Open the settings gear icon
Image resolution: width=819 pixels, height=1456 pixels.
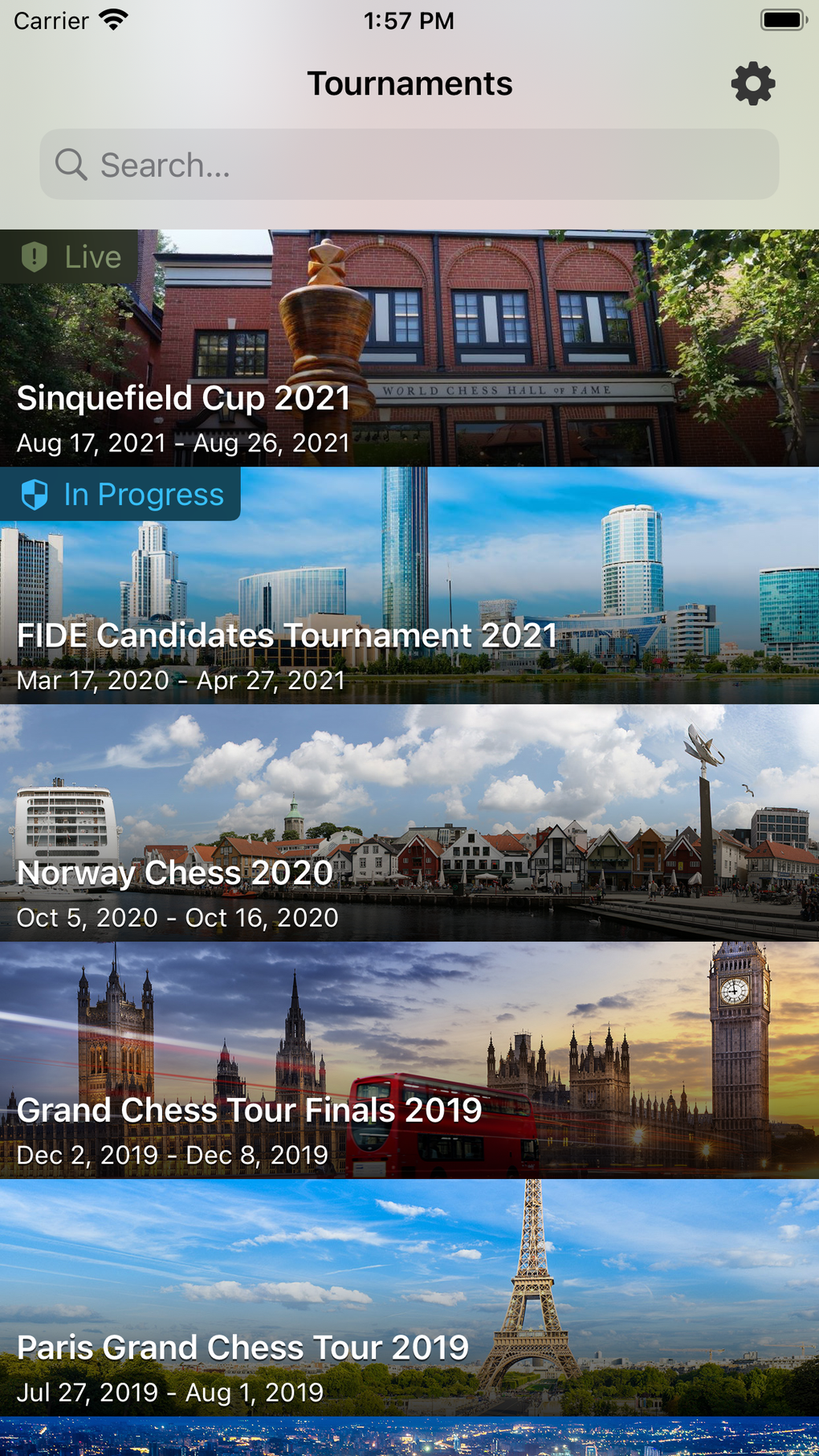click(752, 83)
